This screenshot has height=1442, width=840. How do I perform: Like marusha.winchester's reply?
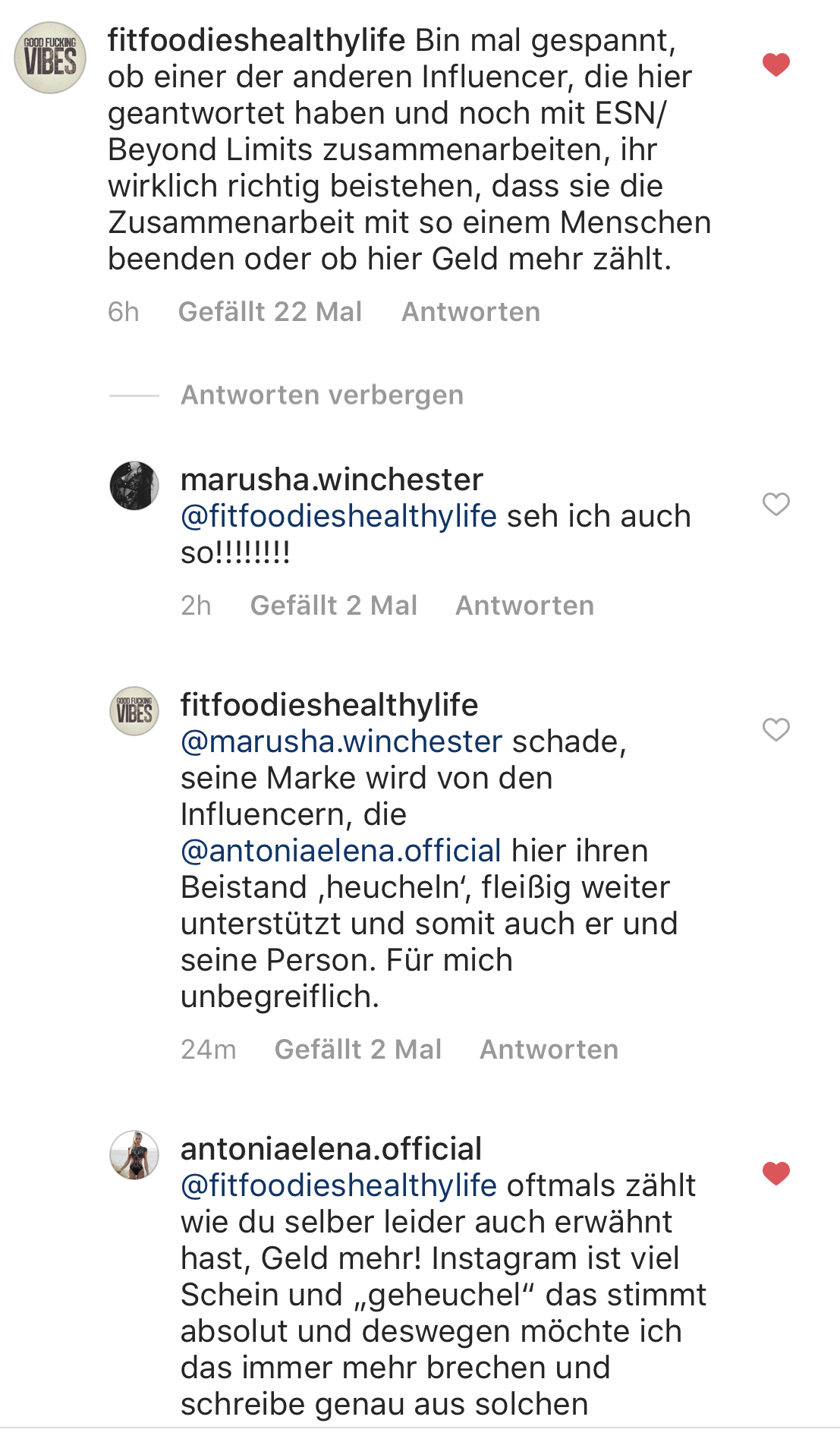click(x=776, y=504)
